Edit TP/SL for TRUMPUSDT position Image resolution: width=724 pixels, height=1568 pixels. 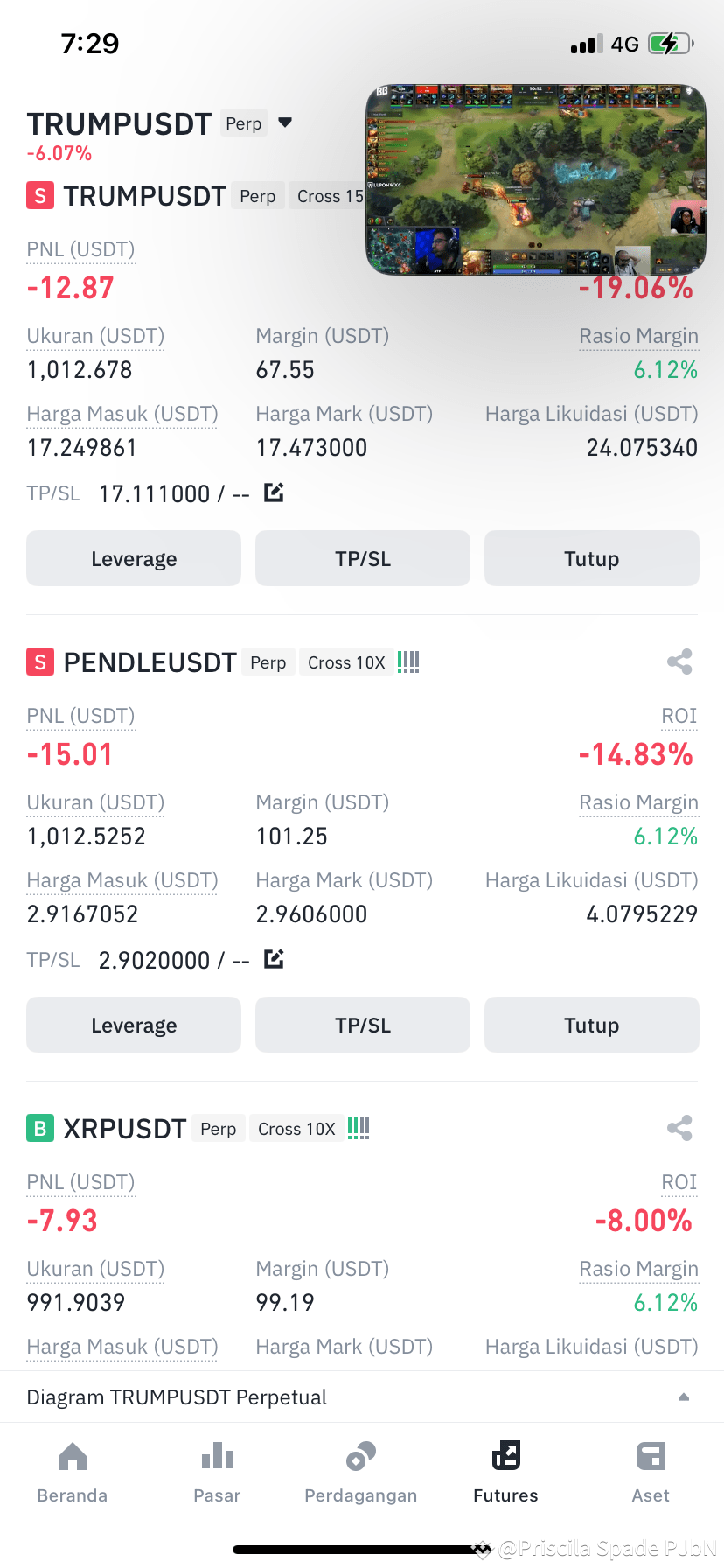point(274,493)
